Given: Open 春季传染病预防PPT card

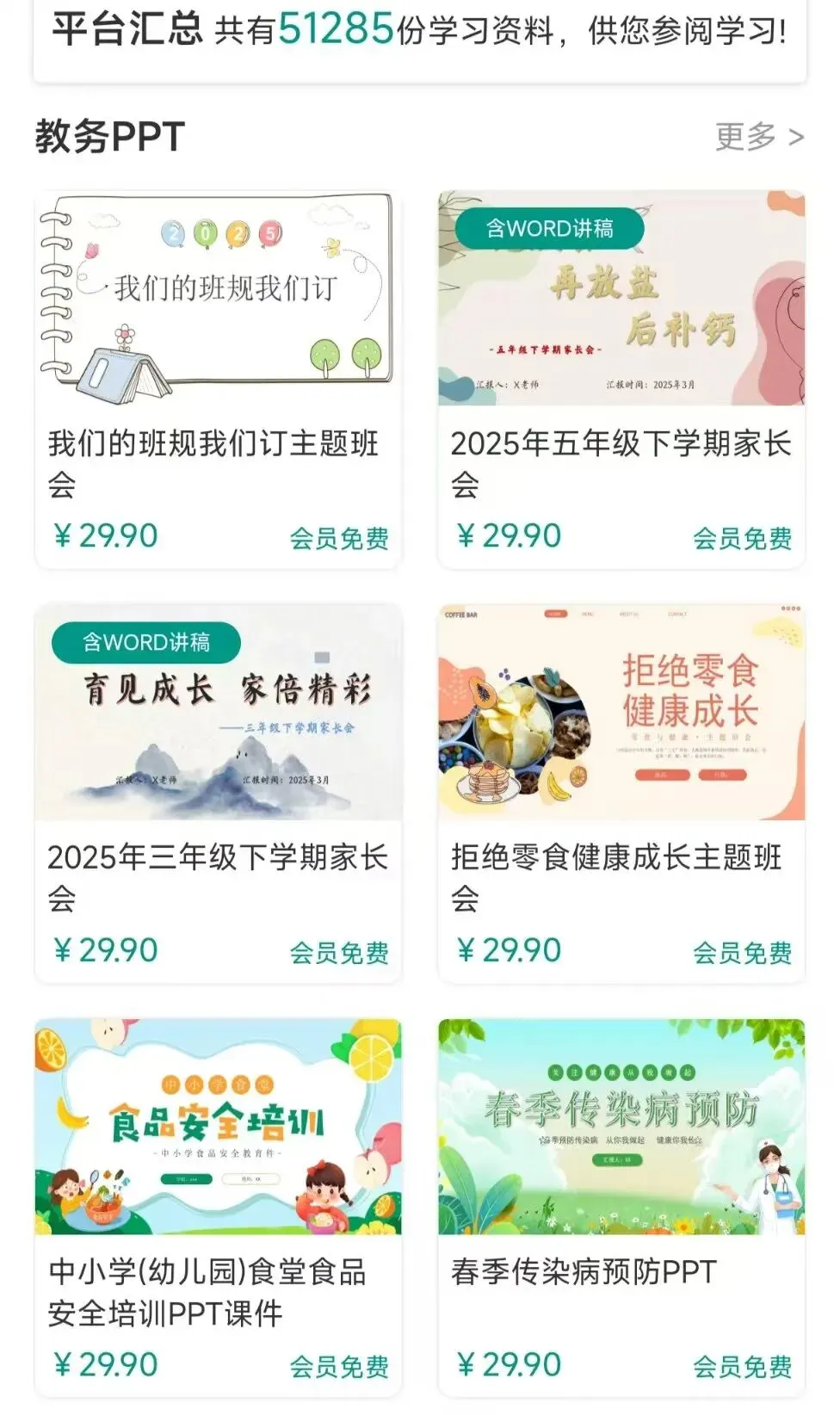Looking at the screenshot, I should point(621,1205).
